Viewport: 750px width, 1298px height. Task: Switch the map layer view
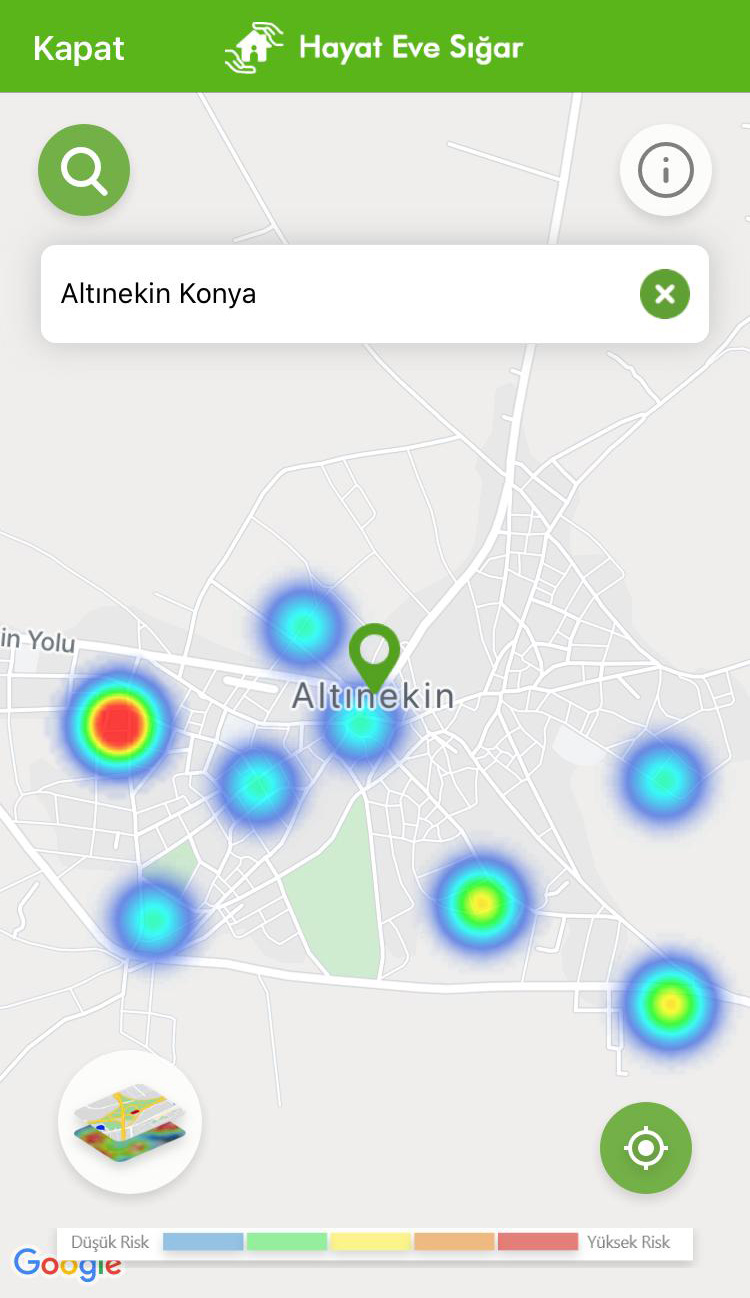(x=130, y=1121)
